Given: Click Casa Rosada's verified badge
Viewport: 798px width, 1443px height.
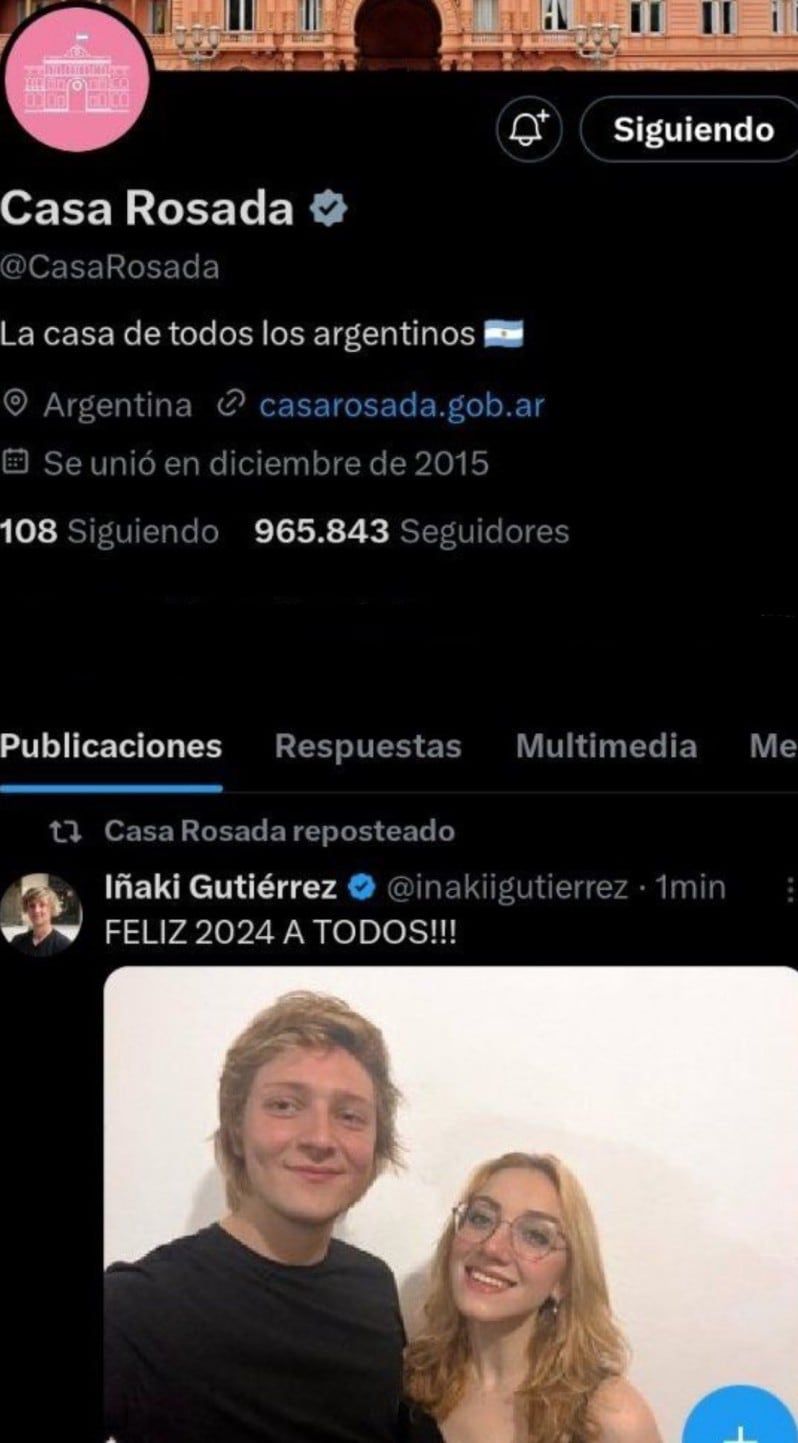Looking at the screenshot, I should [x=328, y=208].
